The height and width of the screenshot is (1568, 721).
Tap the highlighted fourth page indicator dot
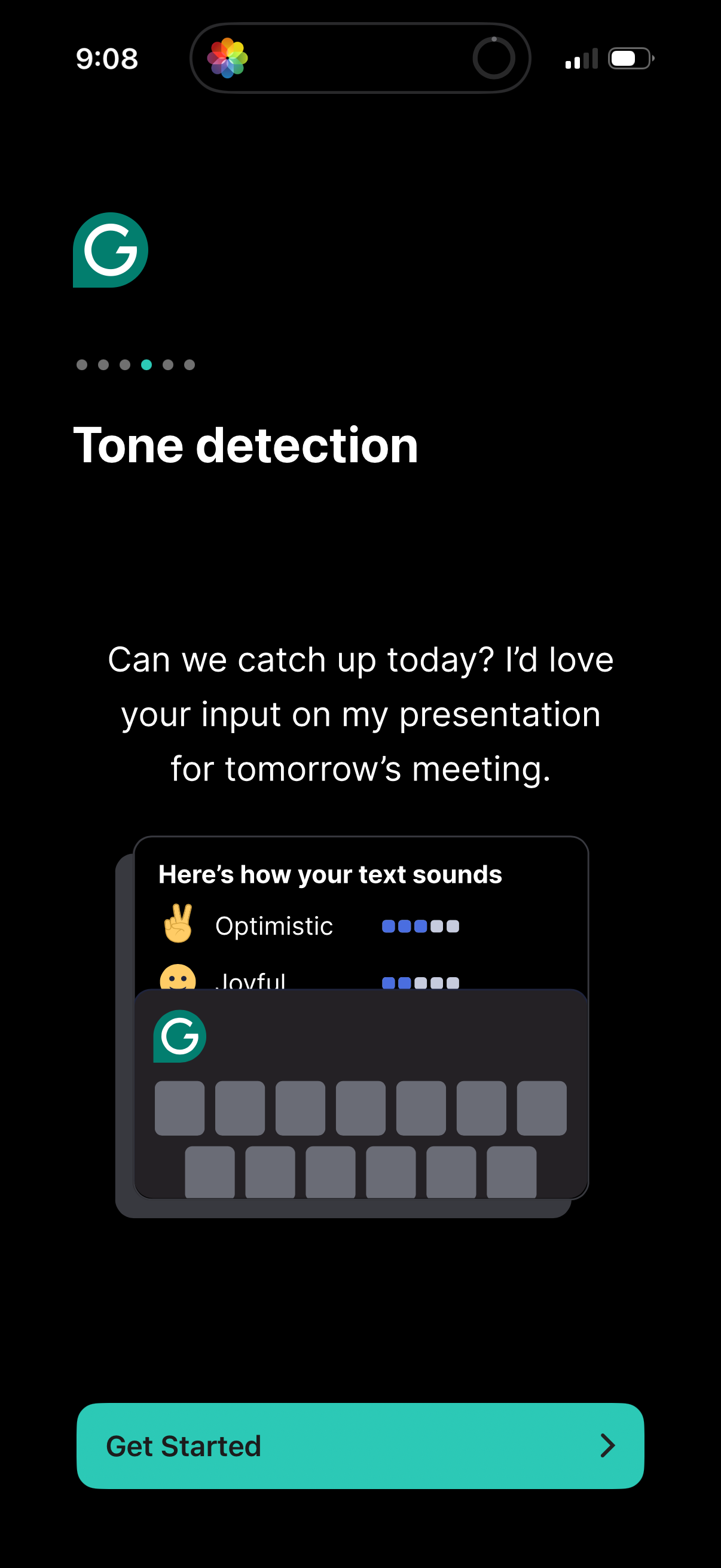click(145, 364)
